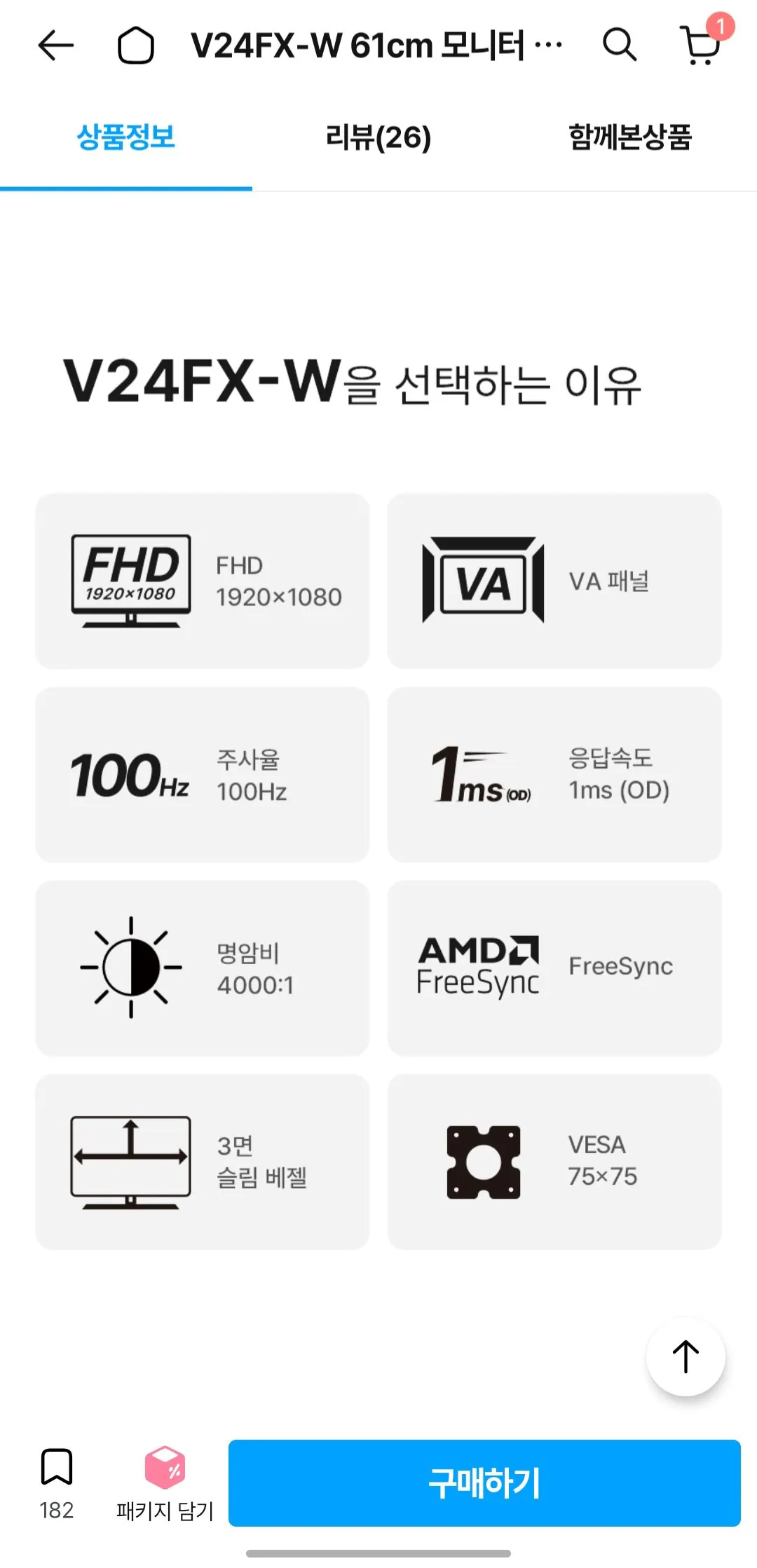
Task: Open the 함께본상품 tab
Action: click(632, 138)
